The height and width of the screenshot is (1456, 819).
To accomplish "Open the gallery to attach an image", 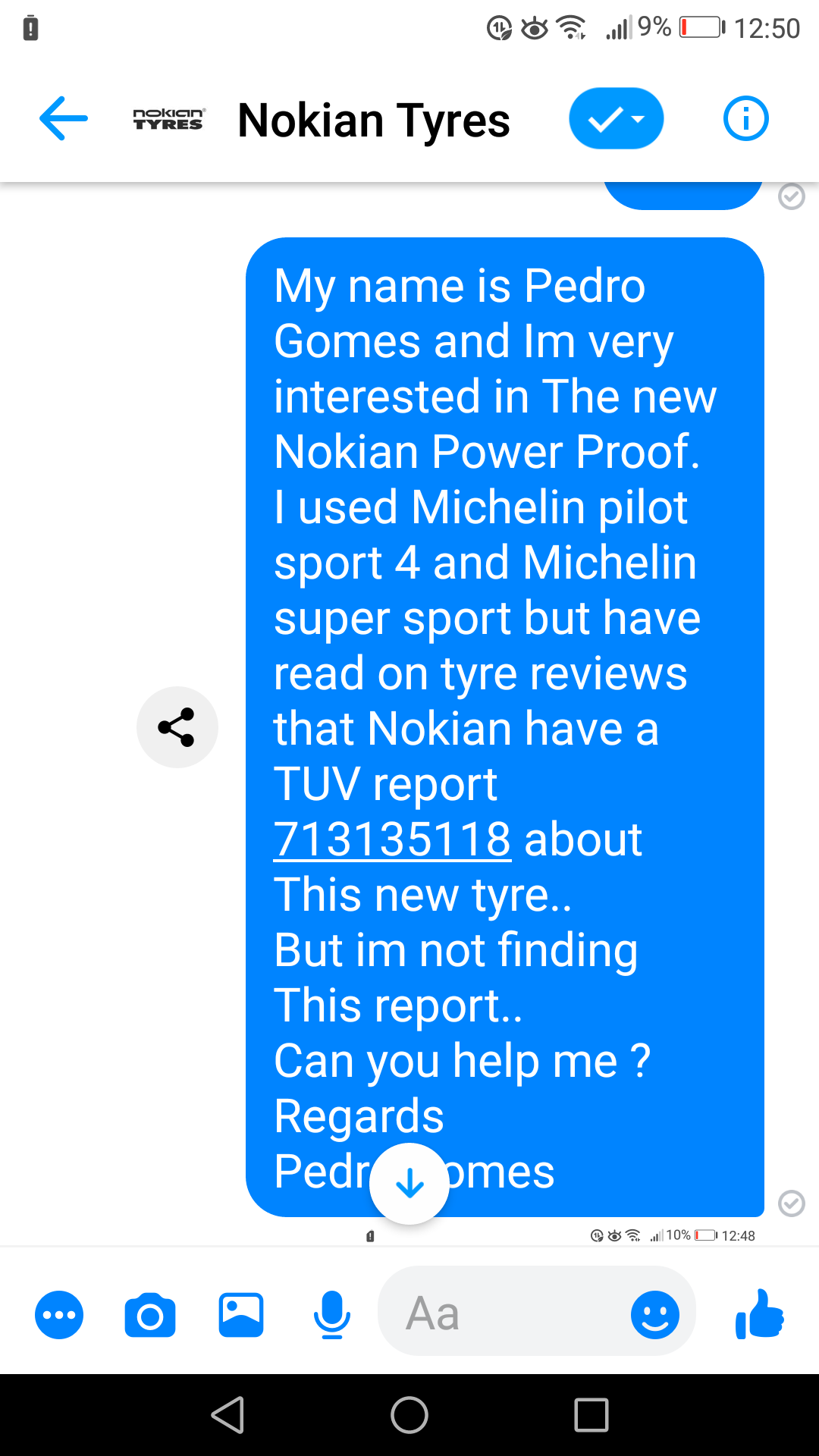I will coord(241,1314).
